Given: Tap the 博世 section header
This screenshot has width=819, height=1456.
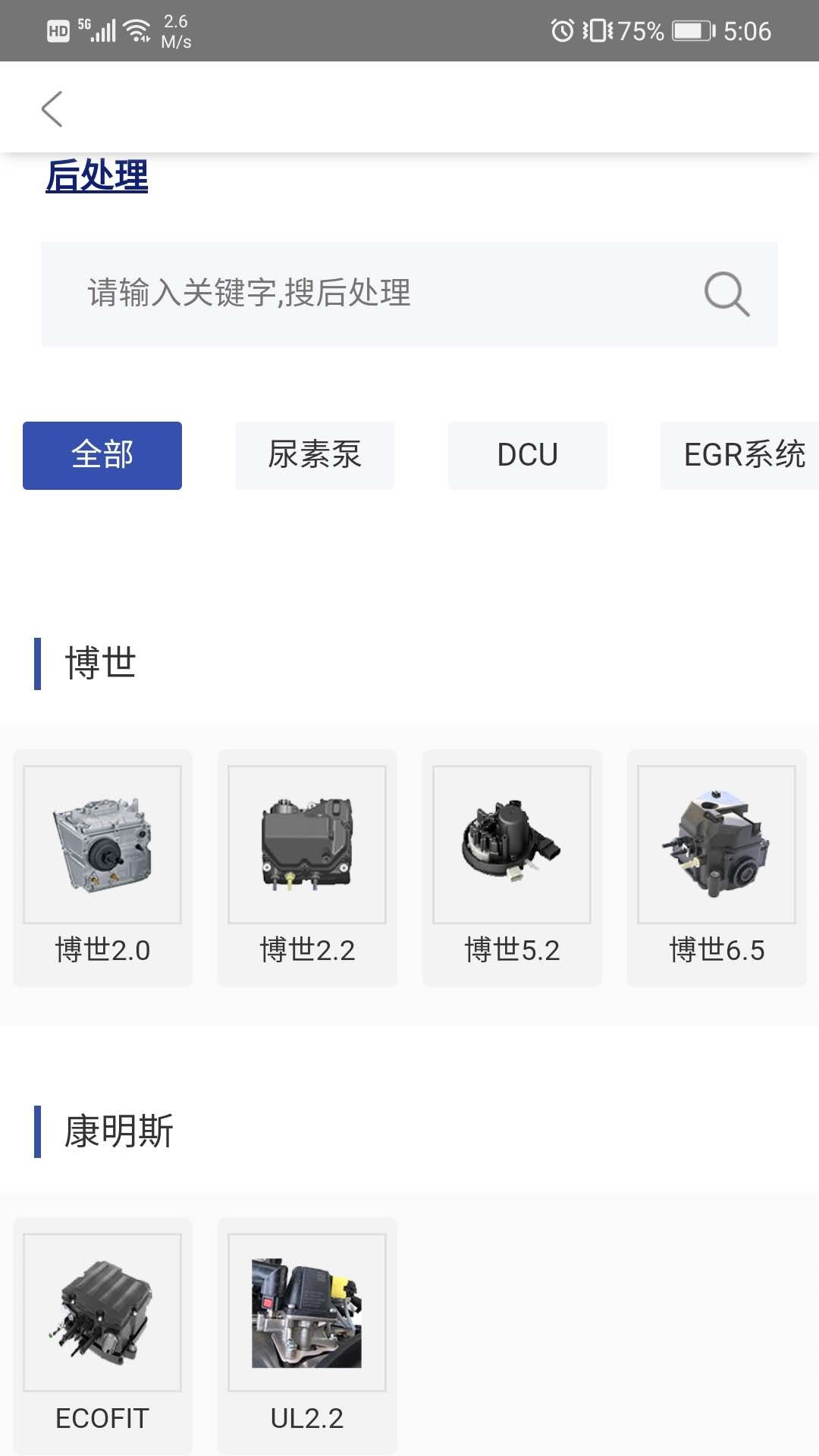Looking at the screenshot, I should [x=99, y=664].
